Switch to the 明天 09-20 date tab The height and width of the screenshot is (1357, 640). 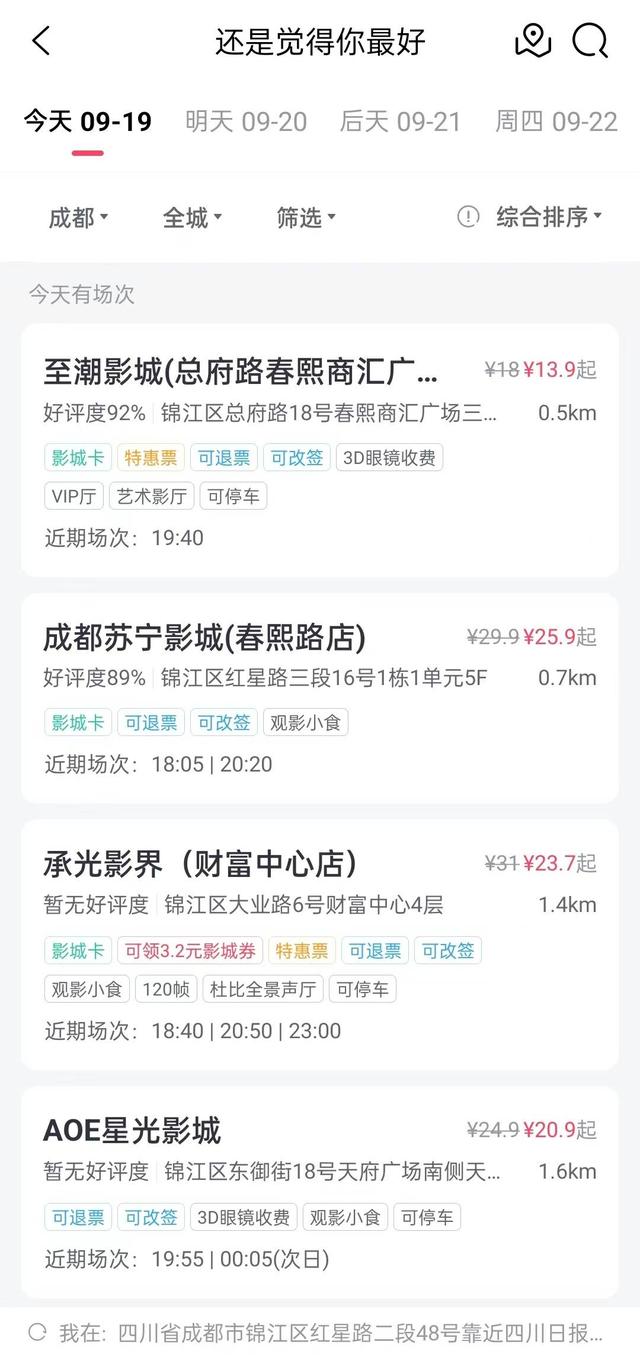pos(246,122)
